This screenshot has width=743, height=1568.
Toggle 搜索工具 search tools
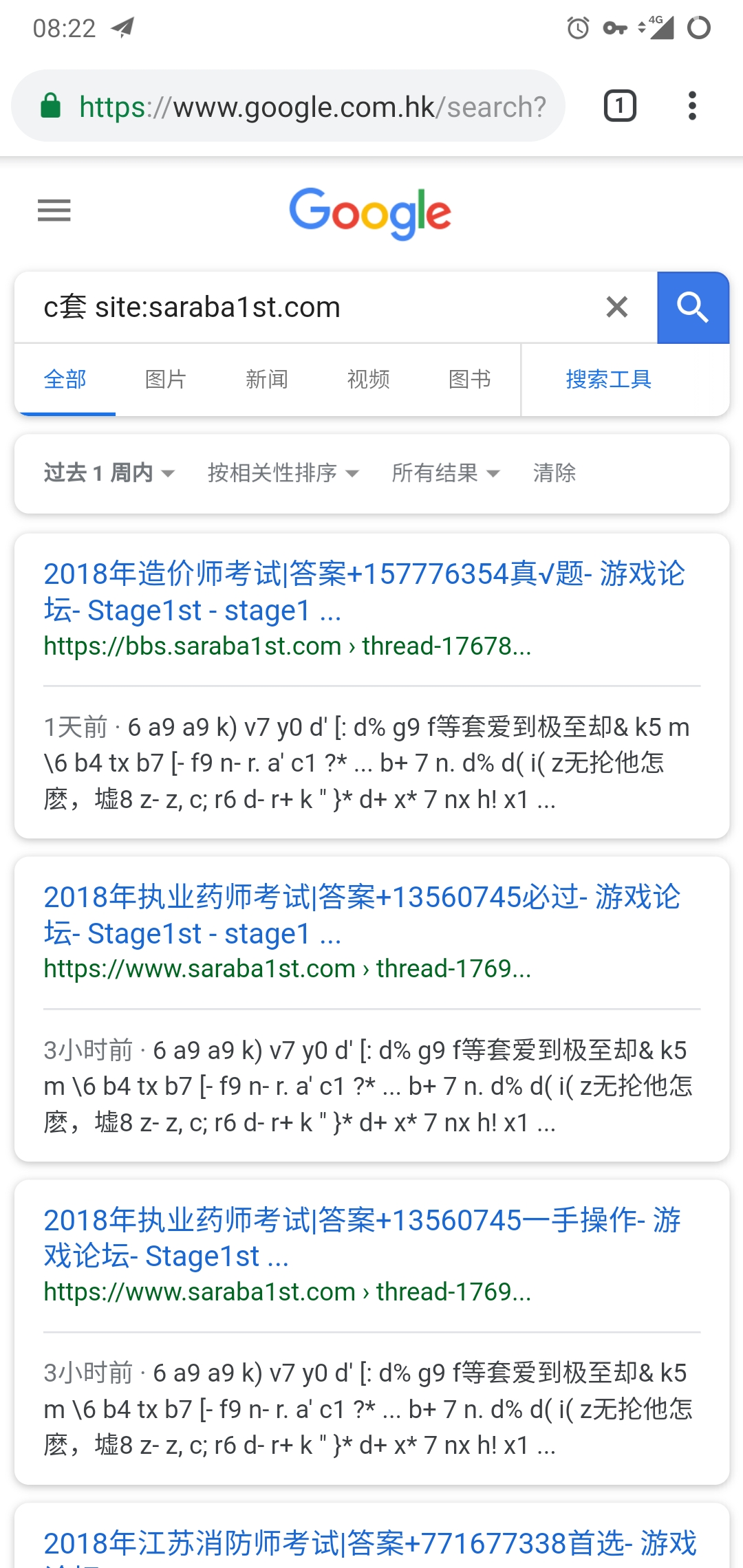tap(608, 379)
